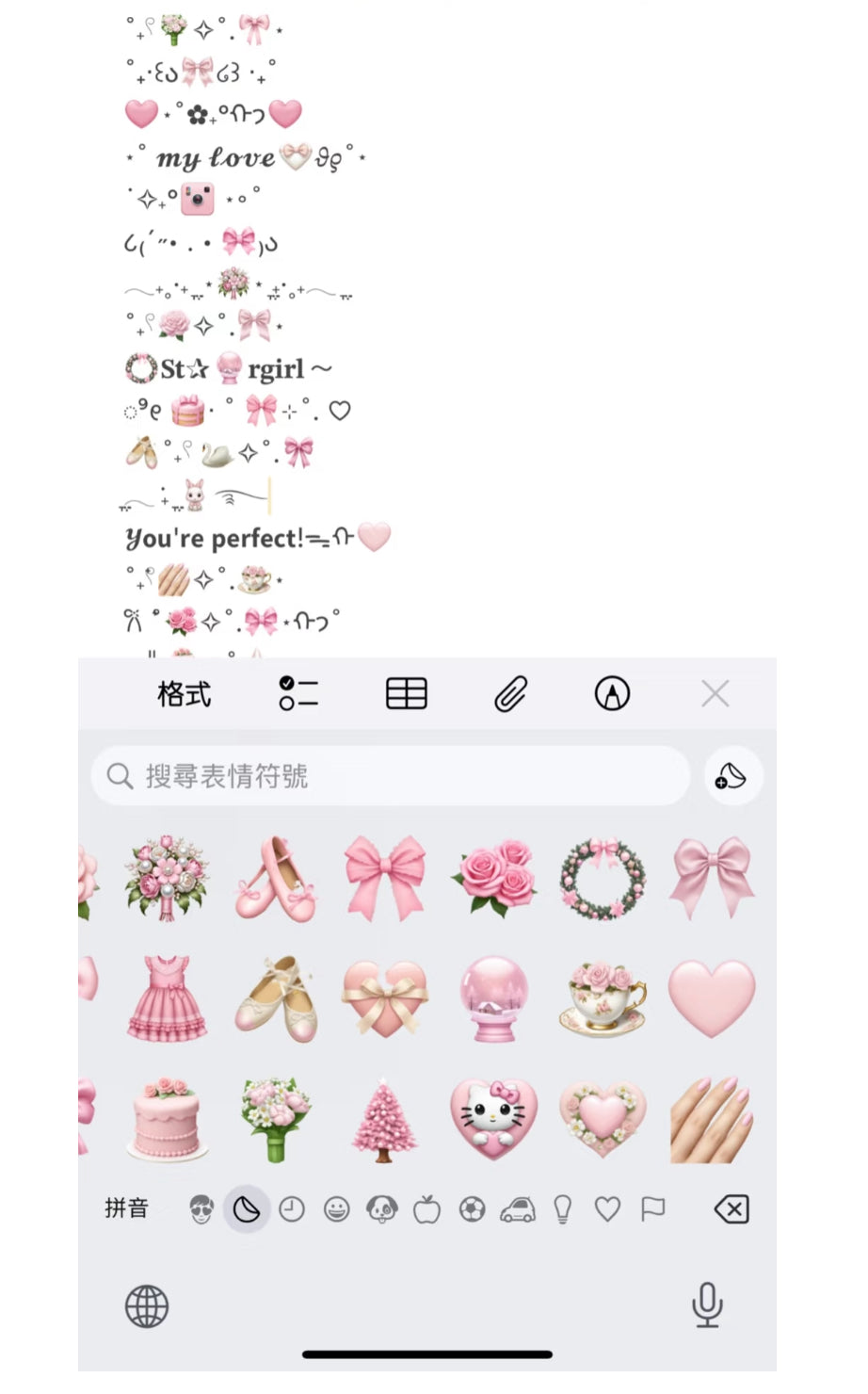The height and width of the screenshot is (1394, 868).
Task: Switch to the 拼音 keyboard
Action: point(126,1208)
